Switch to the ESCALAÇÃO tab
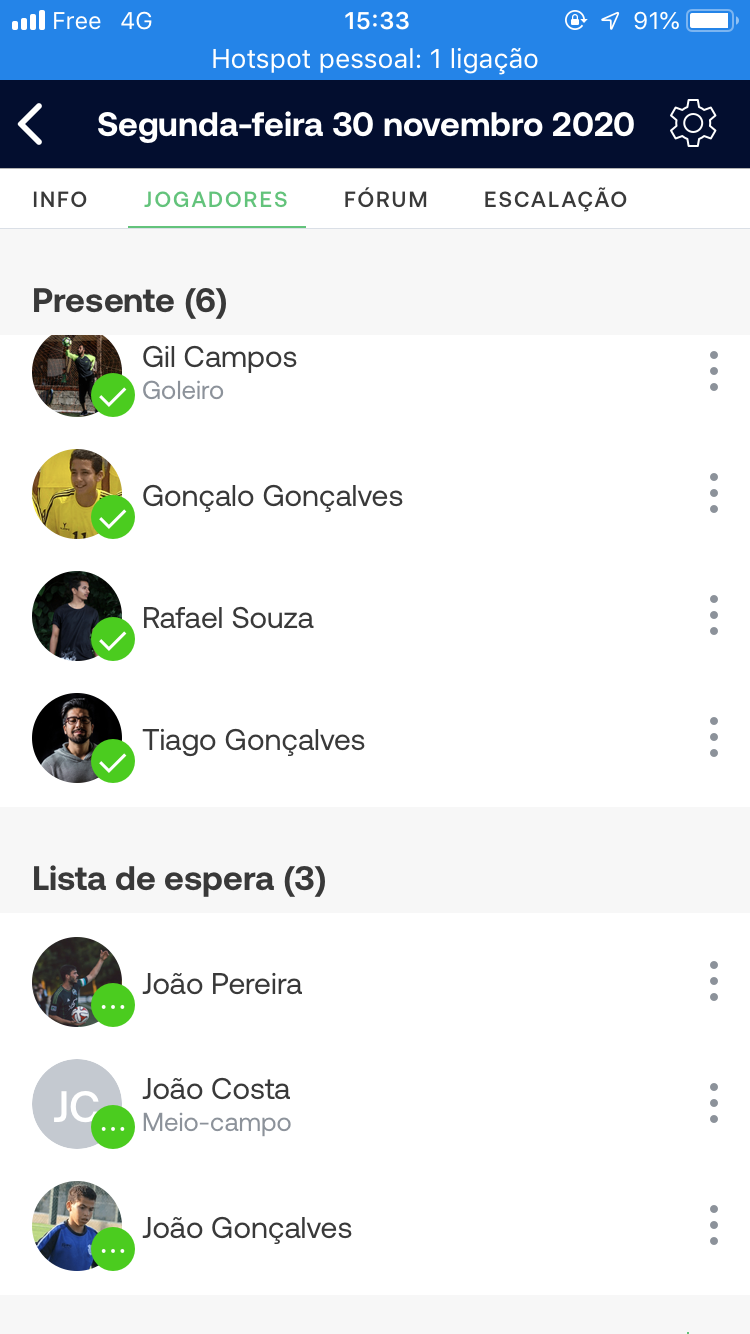The height and width of the screenshot is (1334, 750). [x=556, y=199]
